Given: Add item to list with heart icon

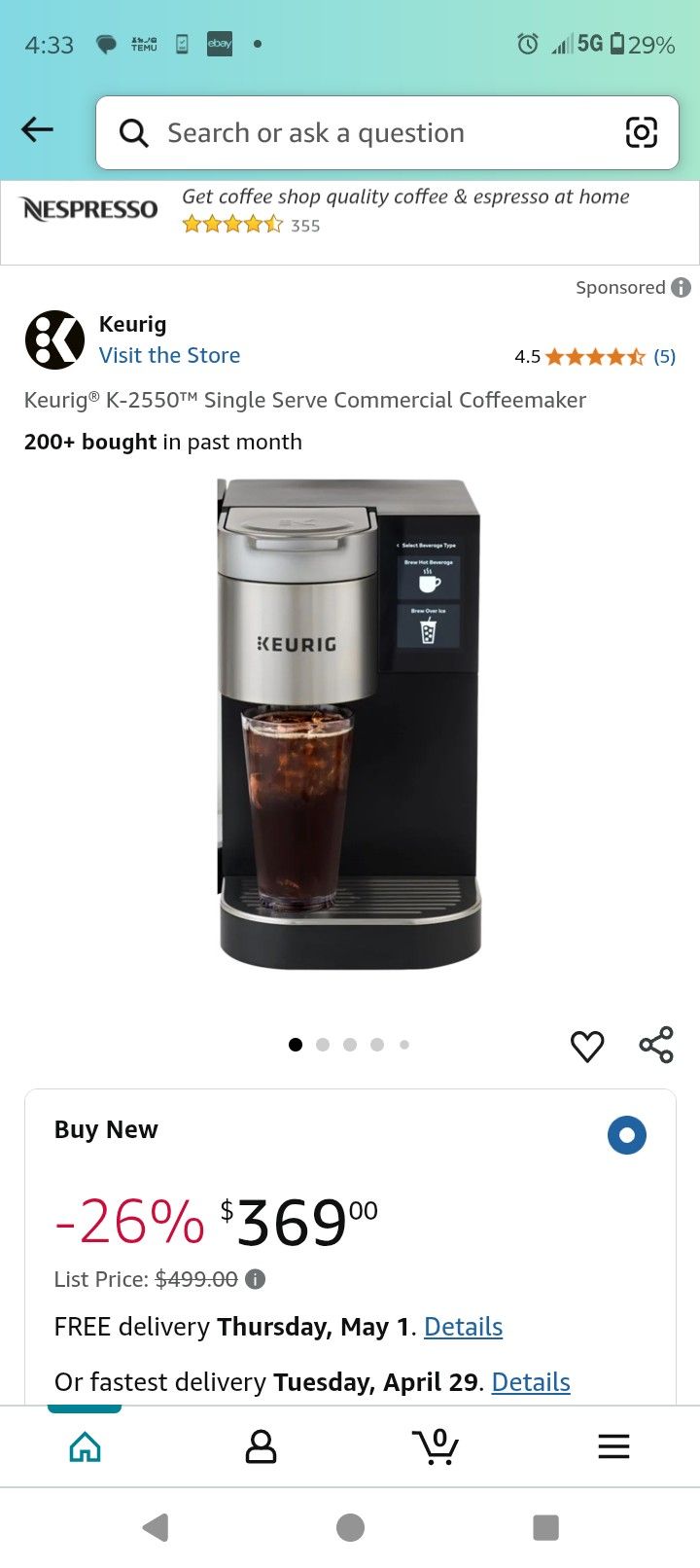Looking at the screenshot, I should pos(587,1046).
